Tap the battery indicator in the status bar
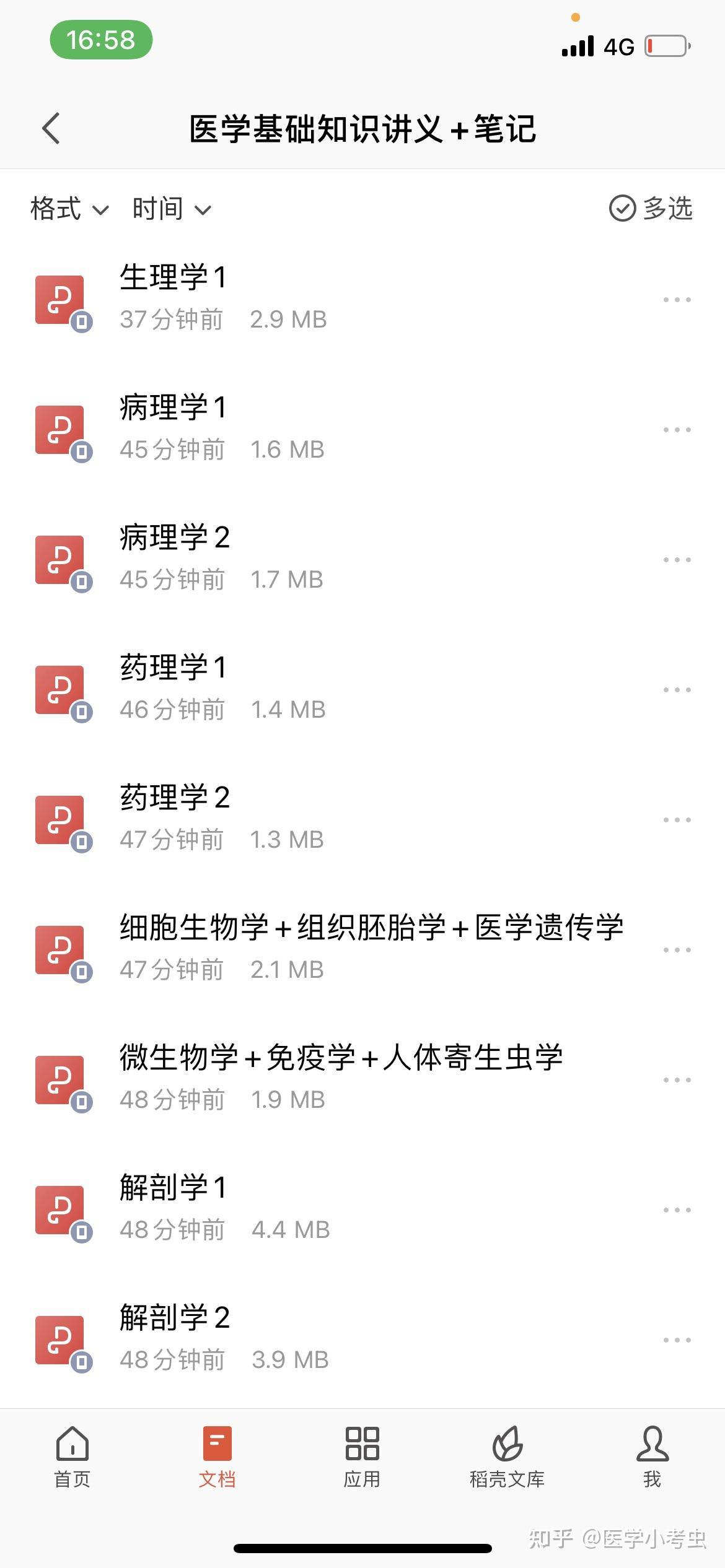Image resolution: width=725 pixels, height=1568 pixels. pyautogui.click(x=666, y=45)
